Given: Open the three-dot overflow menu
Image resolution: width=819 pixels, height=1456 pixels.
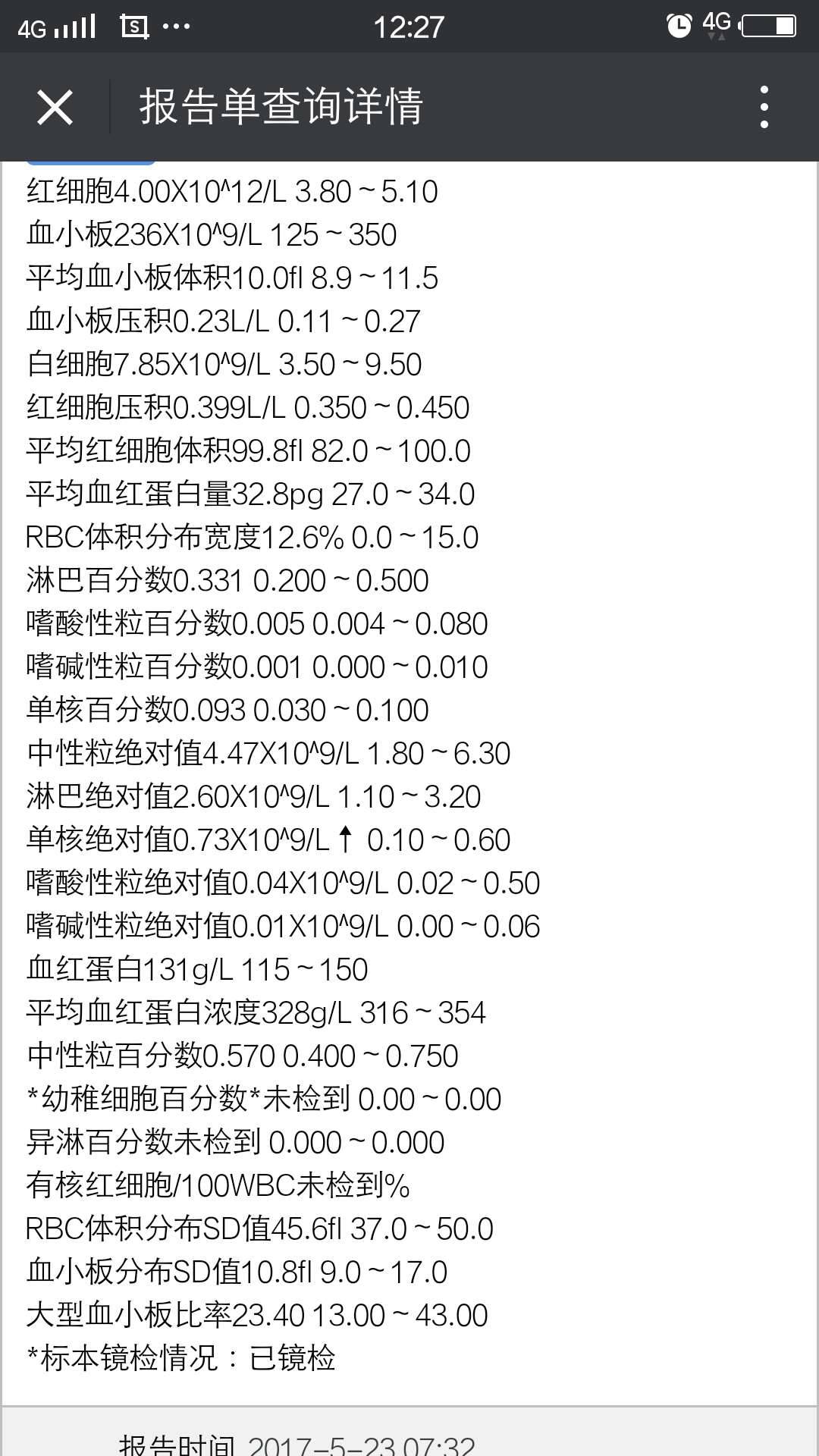Looking at the screenshot, I should tap(764, 107).
